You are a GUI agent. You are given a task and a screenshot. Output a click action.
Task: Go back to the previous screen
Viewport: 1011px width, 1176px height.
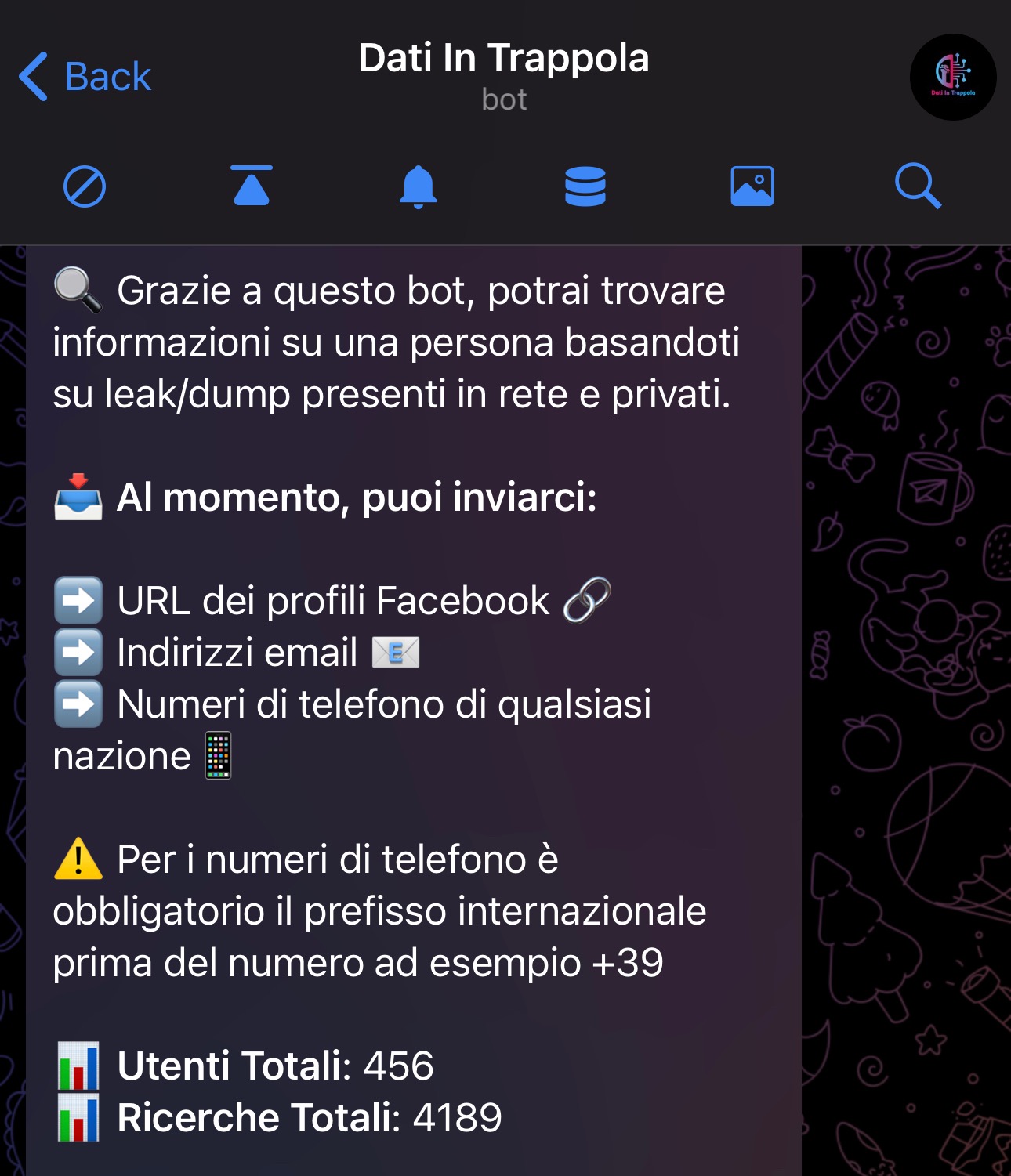[x=85, y=77]
